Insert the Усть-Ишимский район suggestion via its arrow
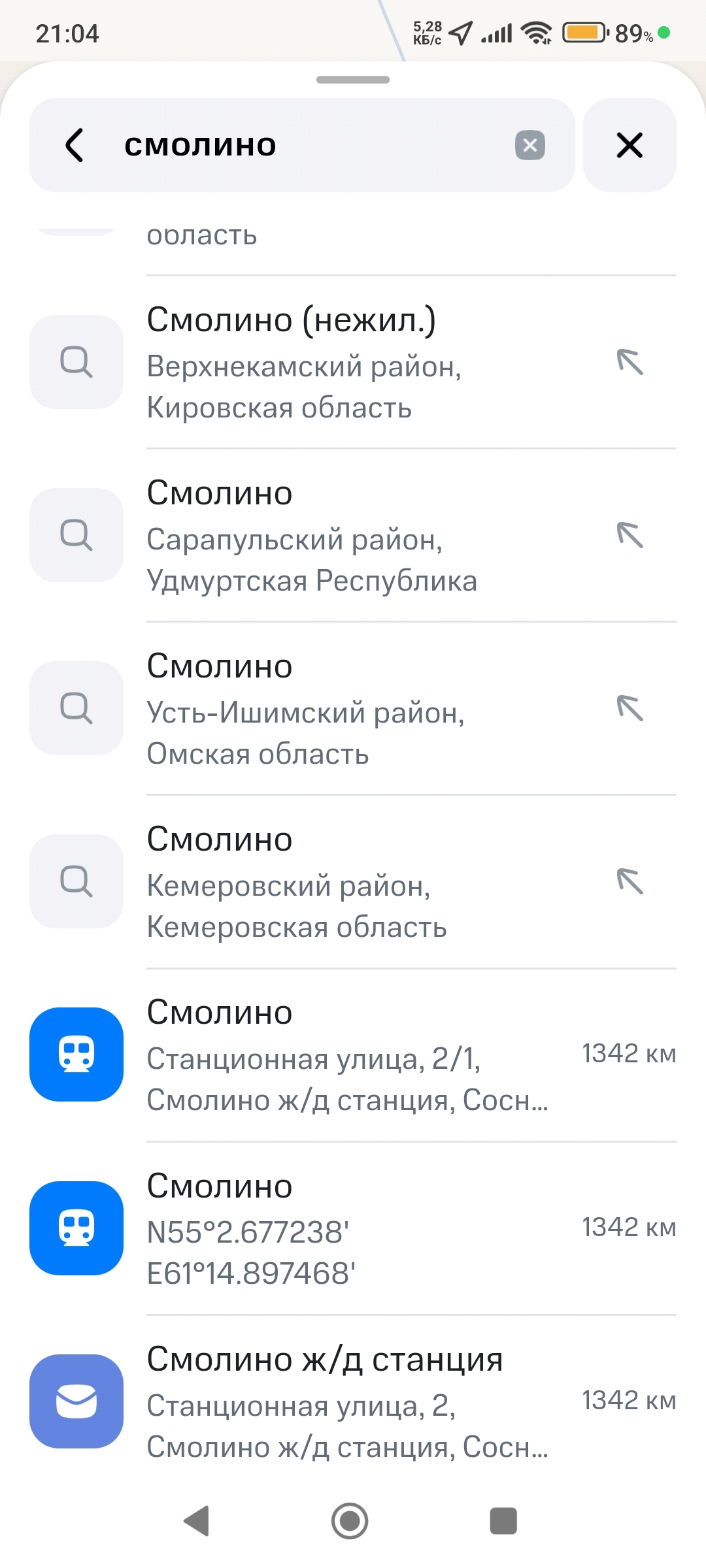 pyautogui.click(x=630, y=708)
